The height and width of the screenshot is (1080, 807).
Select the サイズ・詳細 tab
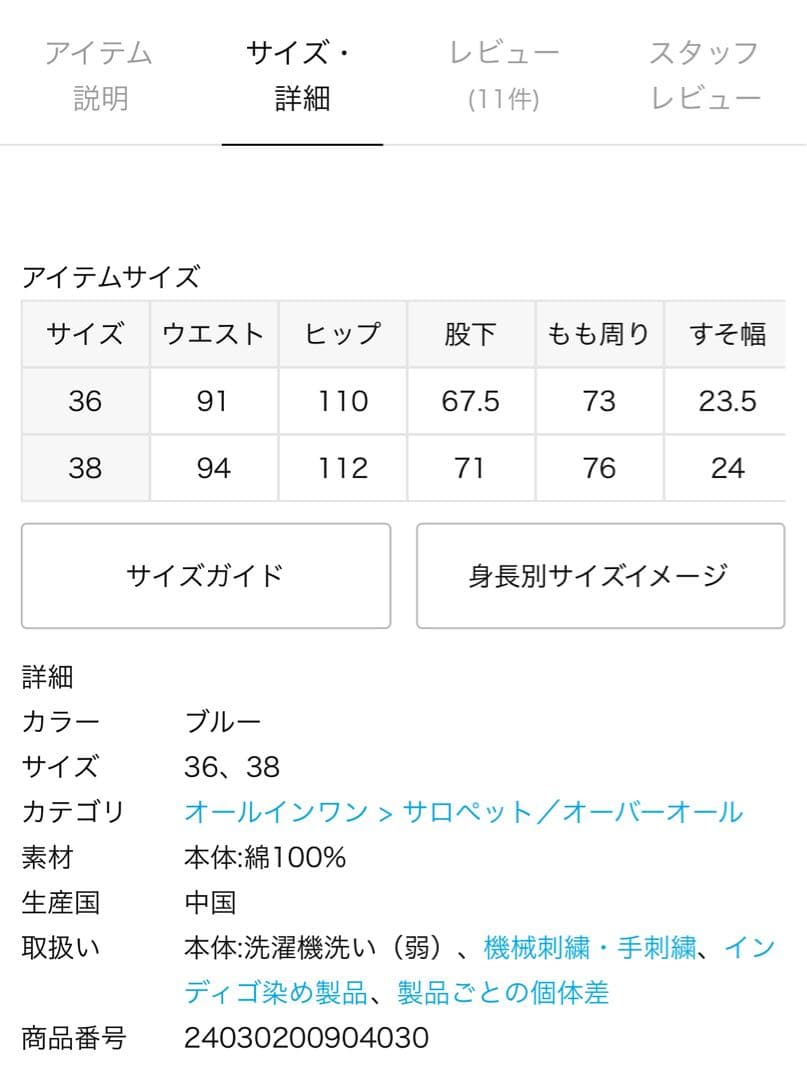302,75
